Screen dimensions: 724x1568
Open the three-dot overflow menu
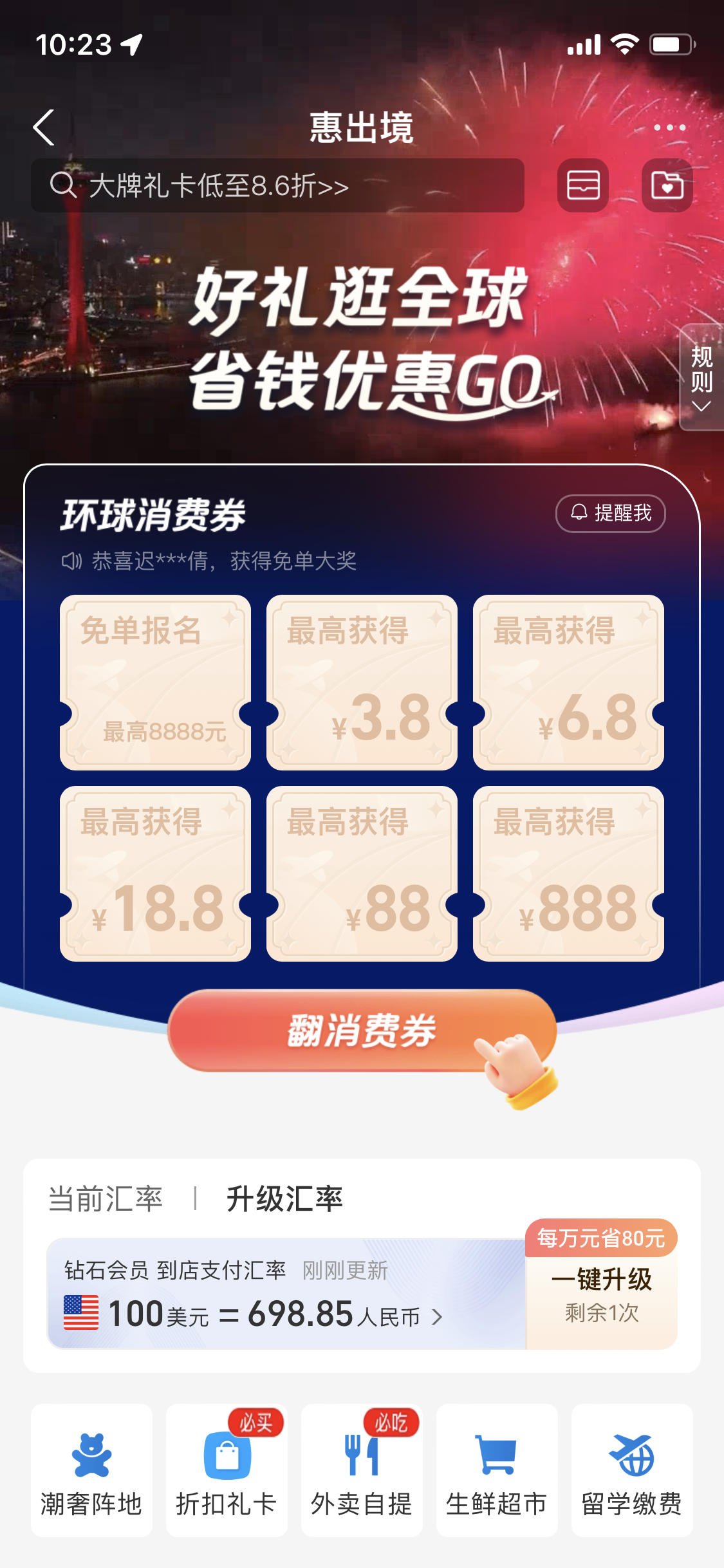(x=669, y=127)
